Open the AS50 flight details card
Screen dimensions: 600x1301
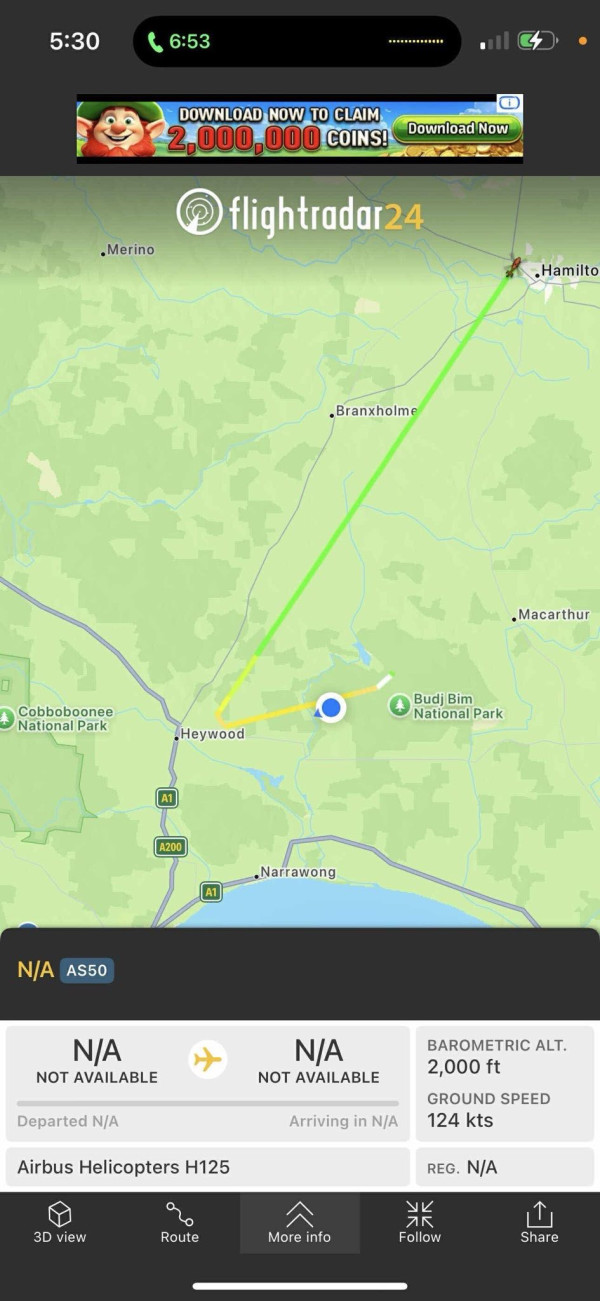click(87, 970)
